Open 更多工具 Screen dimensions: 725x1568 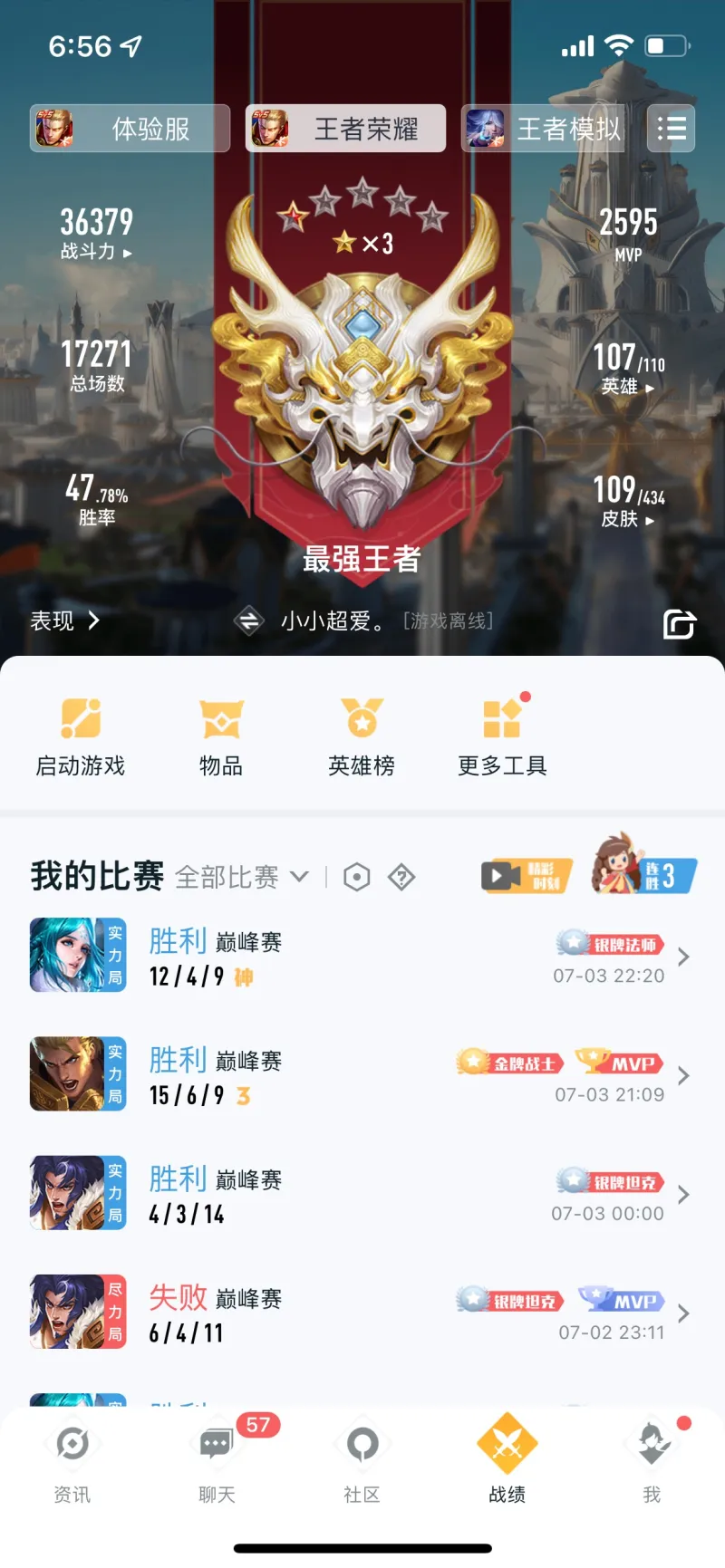tap(502, 736)
